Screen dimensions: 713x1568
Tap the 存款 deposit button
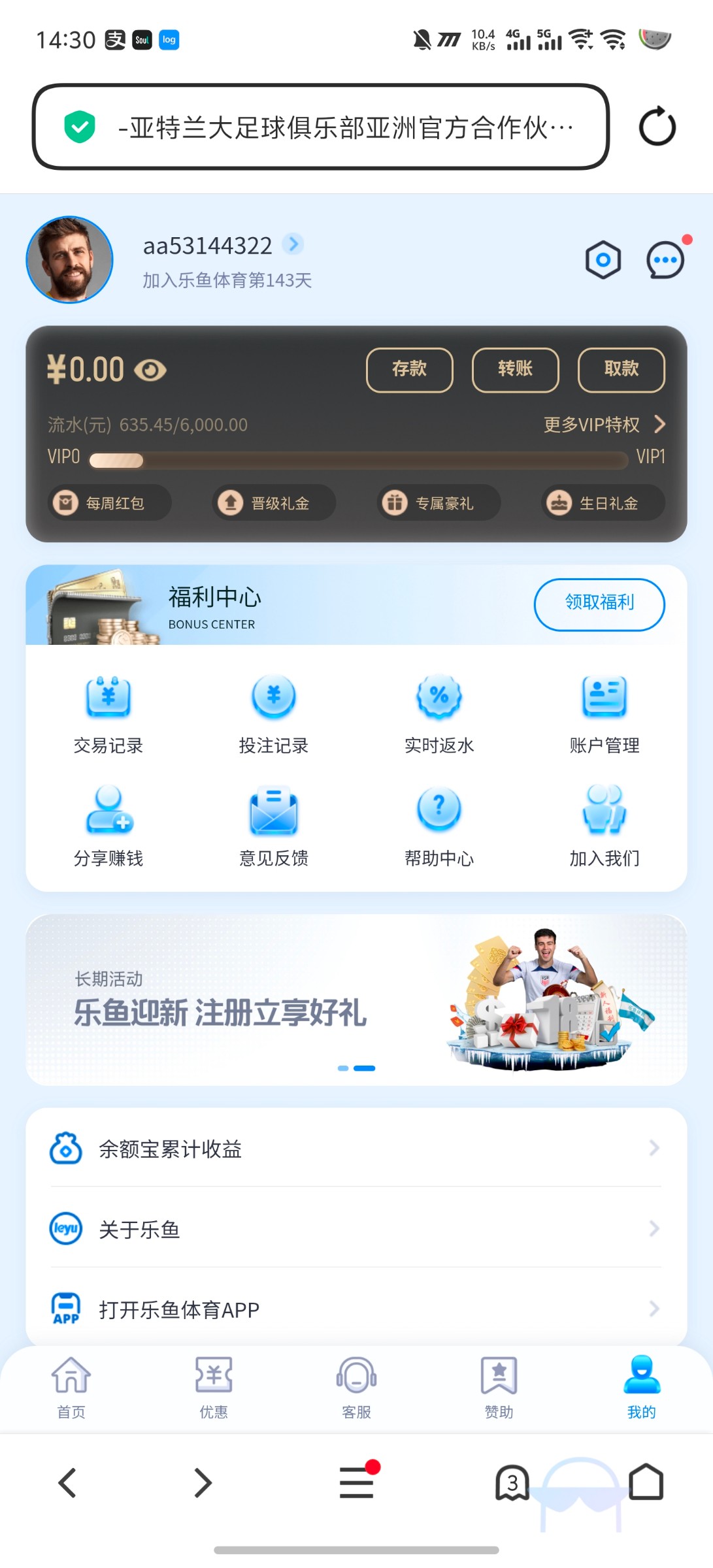click(409, 370)
